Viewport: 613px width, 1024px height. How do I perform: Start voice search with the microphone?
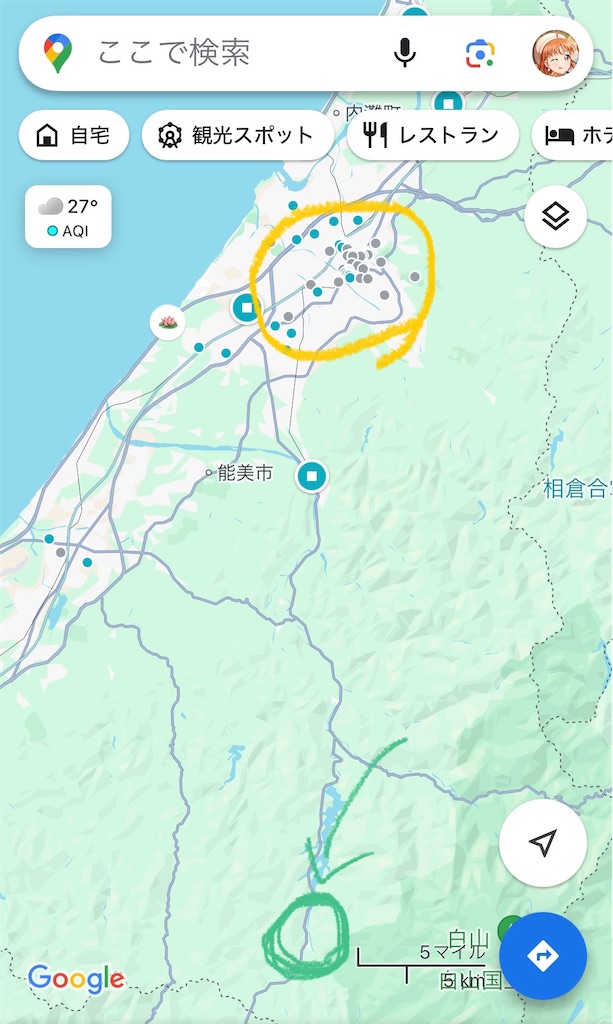click(404, 52)
